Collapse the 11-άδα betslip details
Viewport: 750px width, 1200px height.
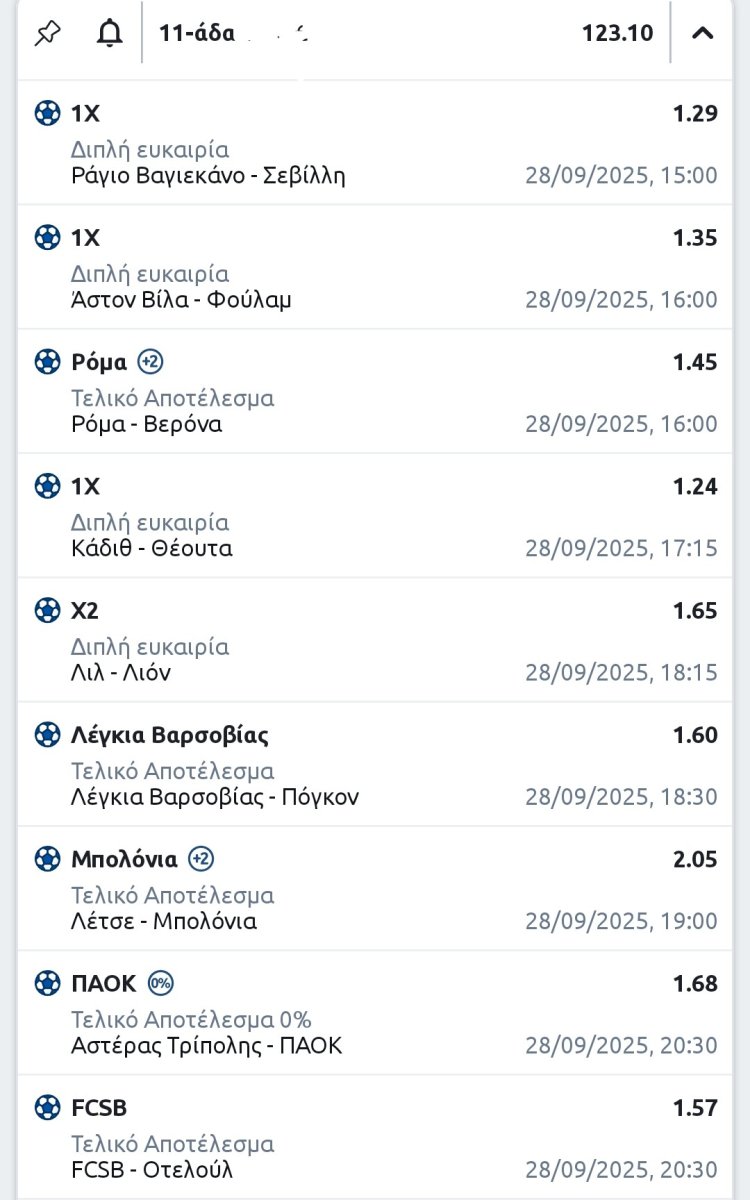click(x=703, y=33)
